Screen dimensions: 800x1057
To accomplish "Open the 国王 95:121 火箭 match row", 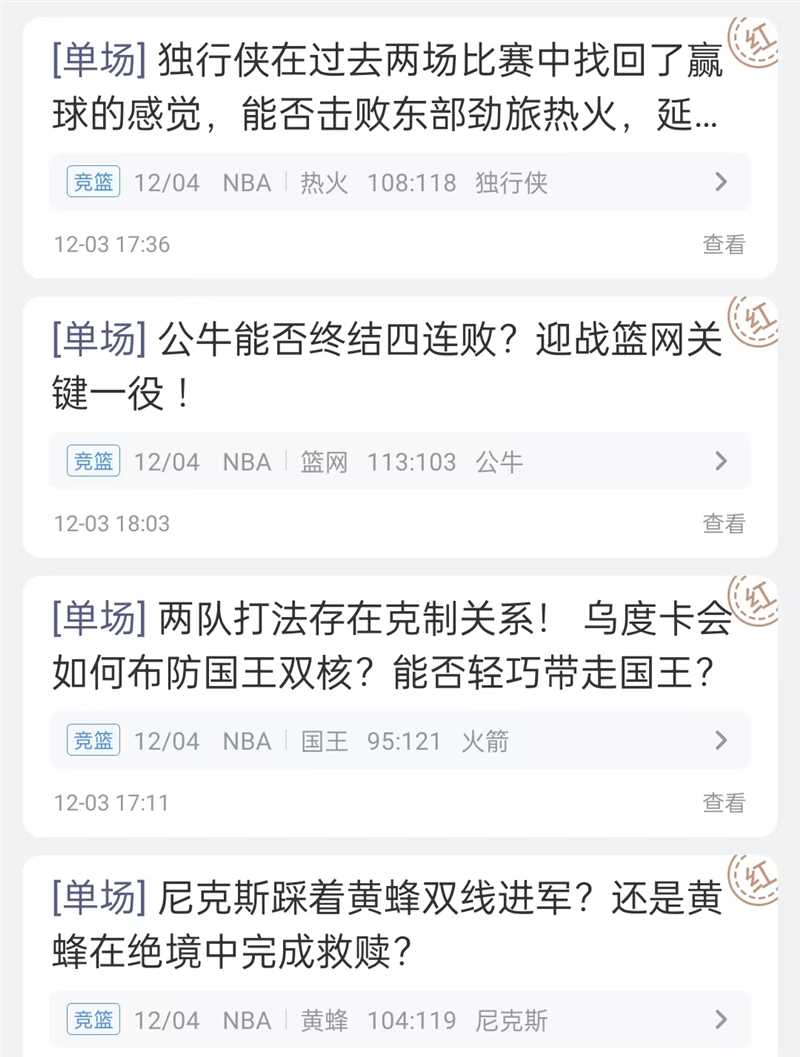I will (400, 740).
